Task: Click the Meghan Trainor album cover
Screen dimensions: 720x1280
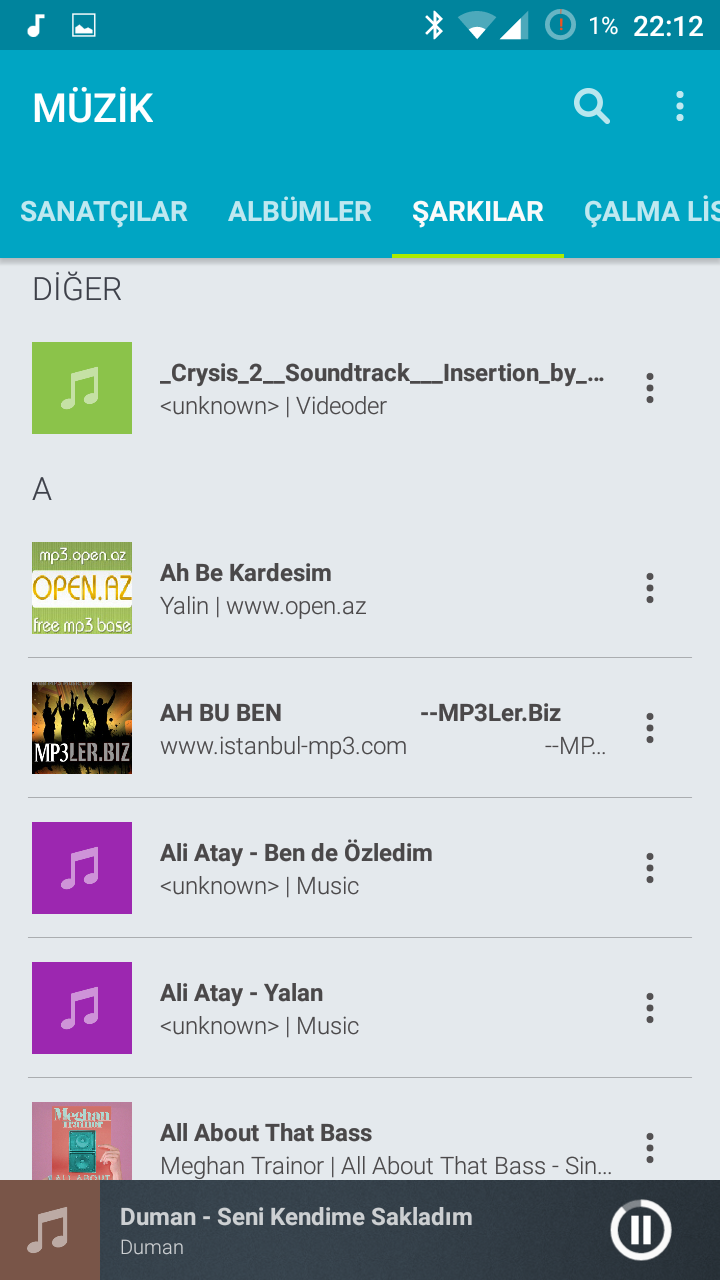Action: click(x=81, y=1140)
